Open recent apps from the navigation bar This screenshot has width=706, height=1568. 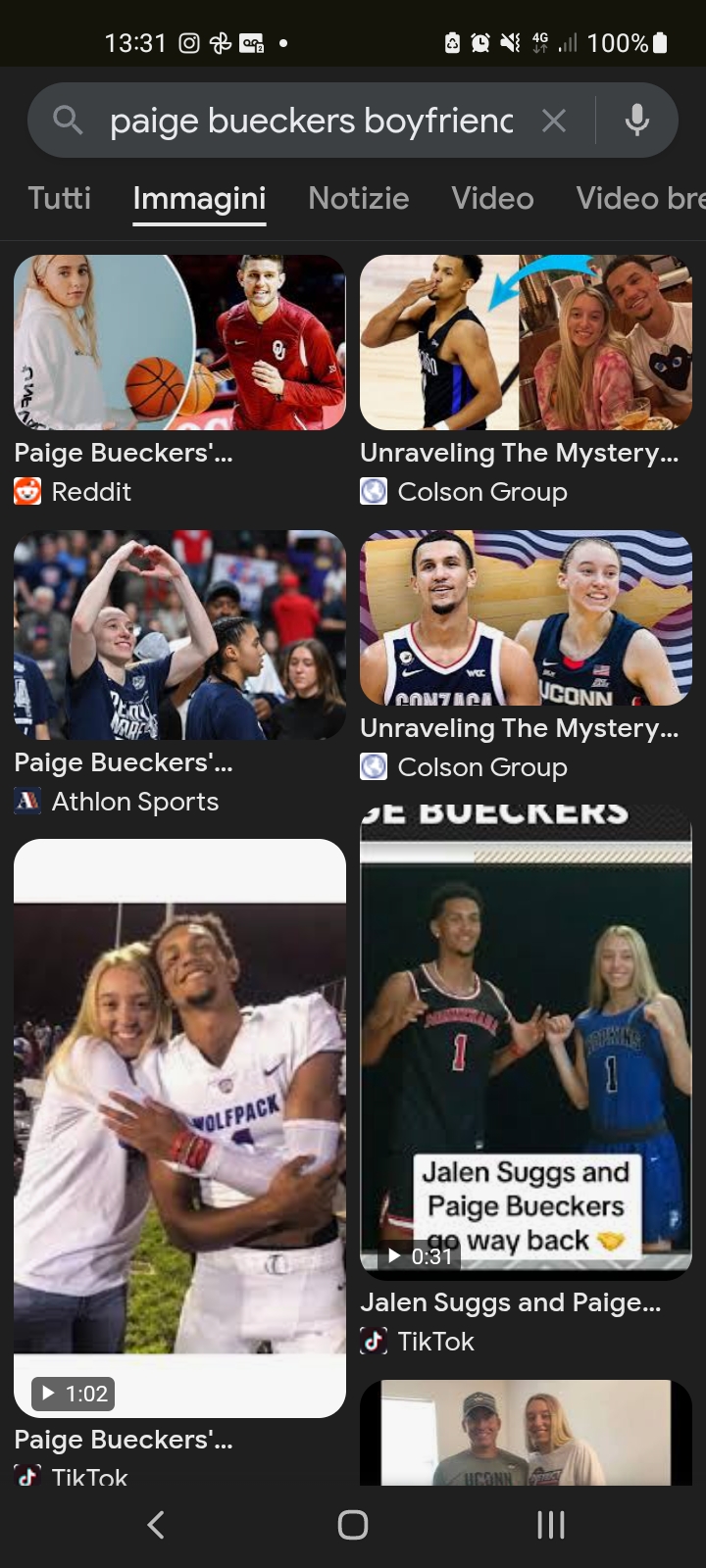point(551,1524)
